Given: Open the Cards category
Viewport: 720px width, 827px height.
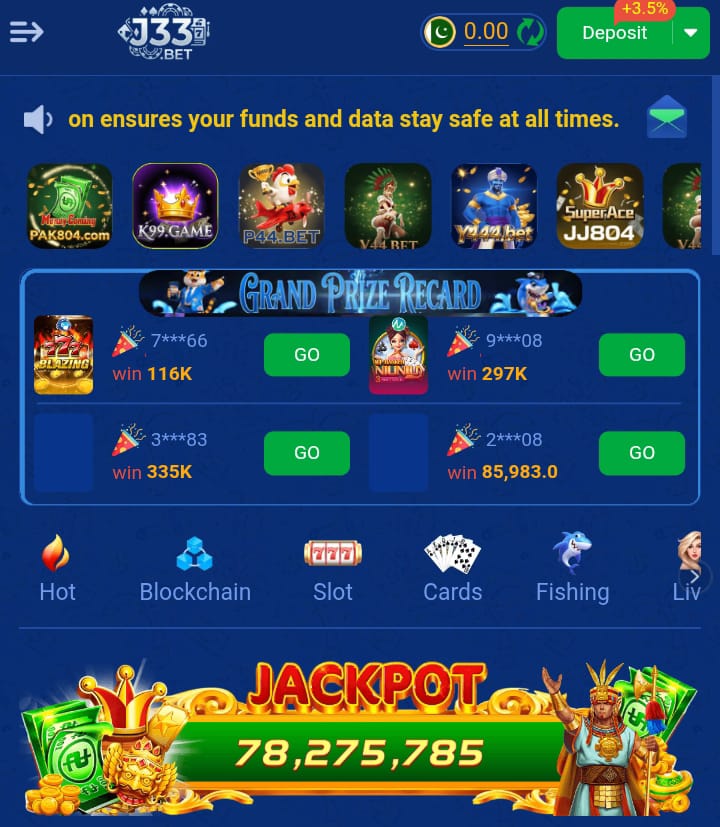Looking at the screenshot, I should coord(452,568).
